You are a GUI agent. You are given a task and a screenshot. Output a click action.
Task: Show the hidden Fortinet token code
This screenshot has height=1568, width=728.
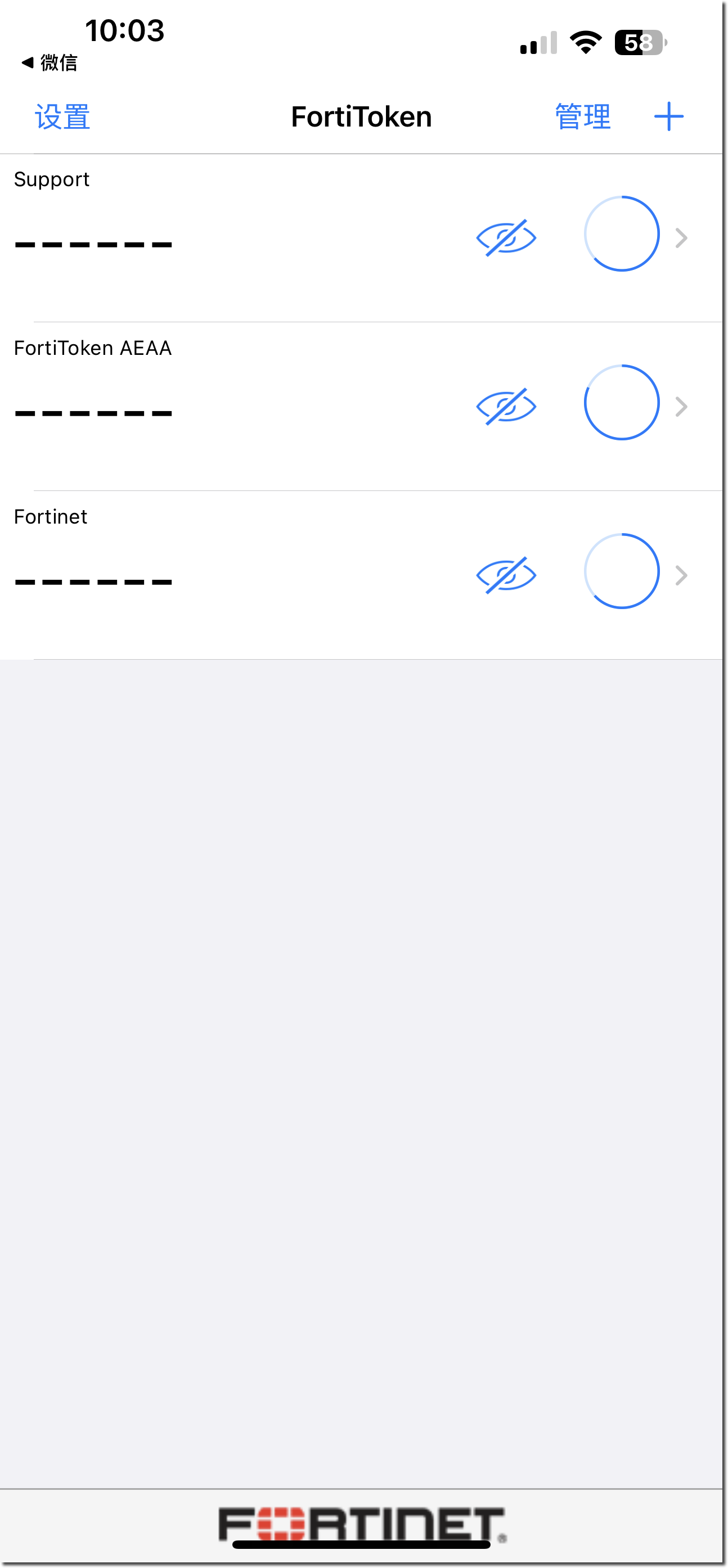506,575
